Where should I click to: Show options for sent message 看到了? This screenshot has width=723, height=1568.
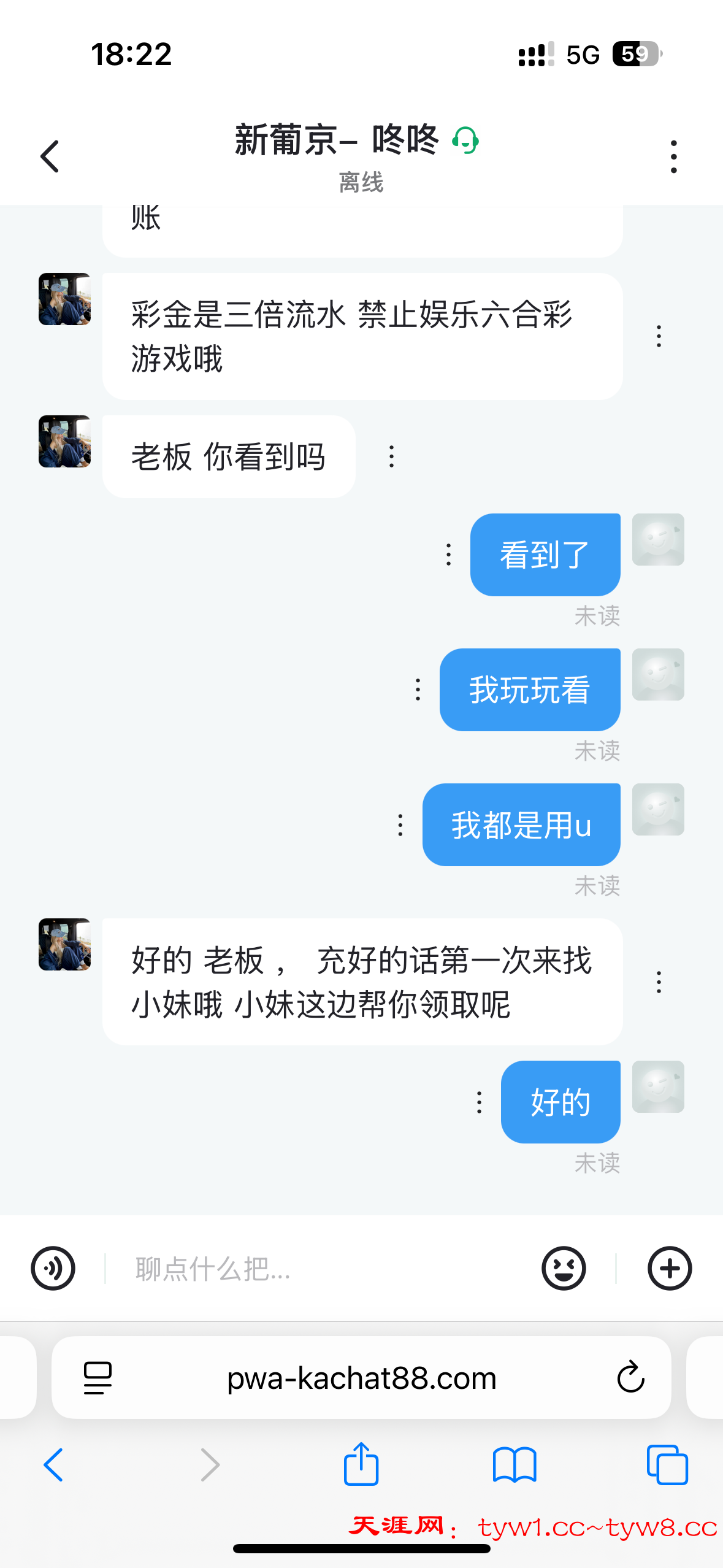448,555
